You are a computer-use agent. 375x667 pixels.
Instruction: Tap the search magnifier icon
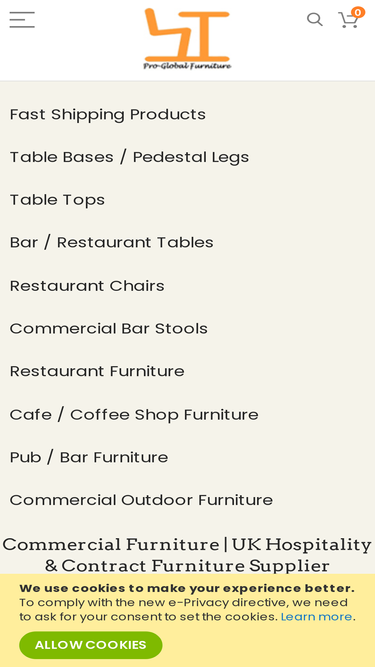(315, 20)
